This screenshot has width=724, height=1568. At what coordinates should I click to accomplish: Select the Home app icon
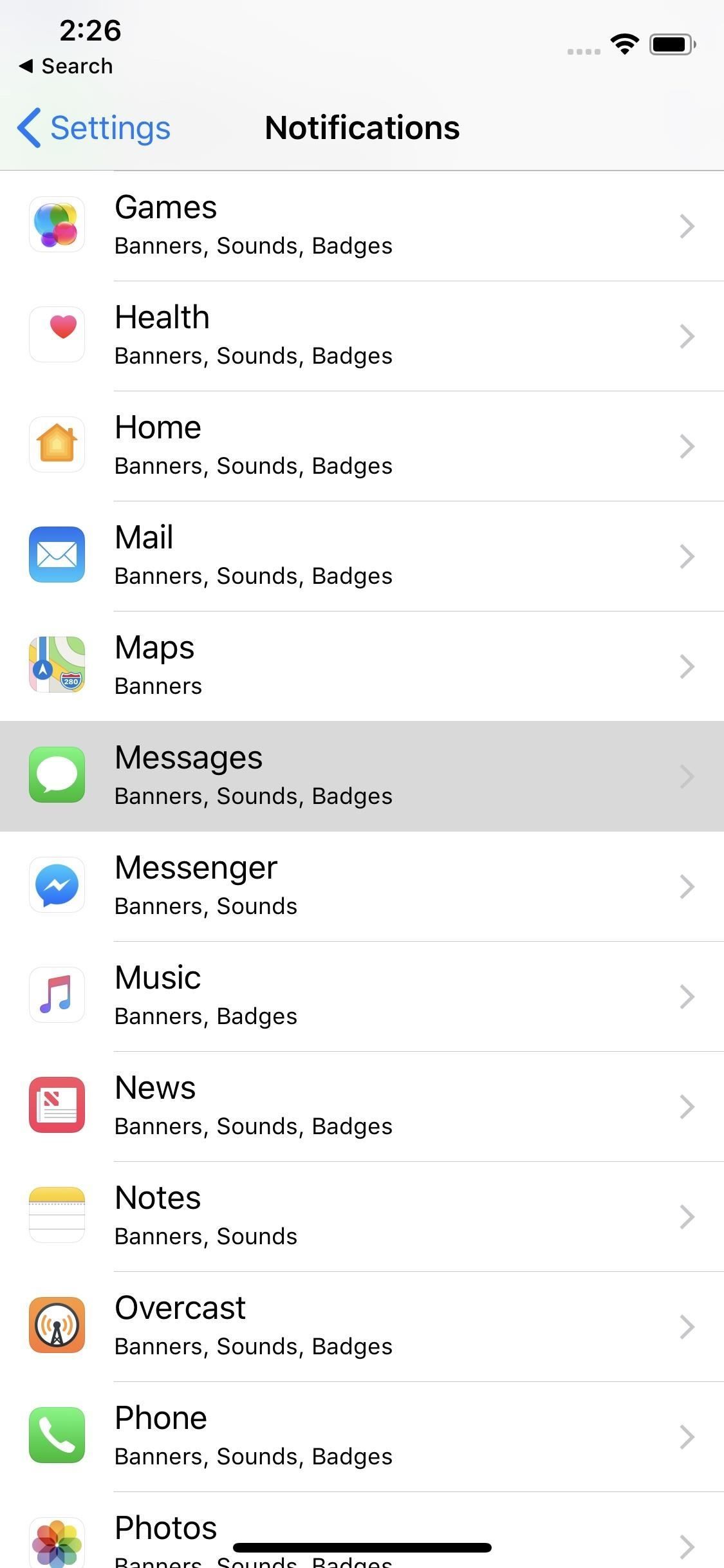point(57,444)
